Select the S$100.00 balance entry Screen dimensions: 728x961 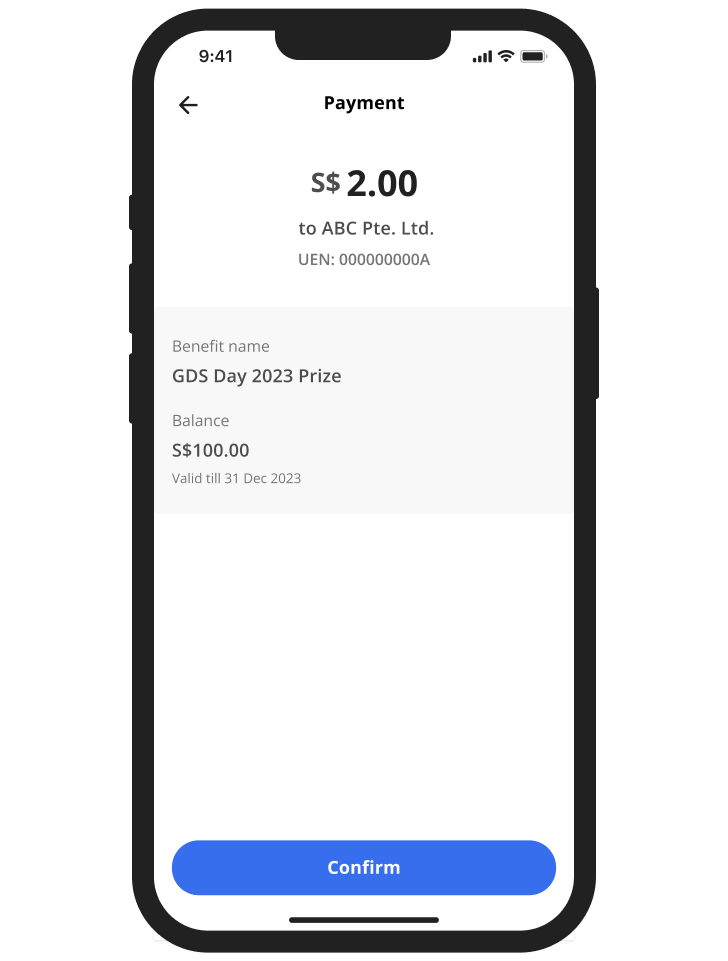210,450
